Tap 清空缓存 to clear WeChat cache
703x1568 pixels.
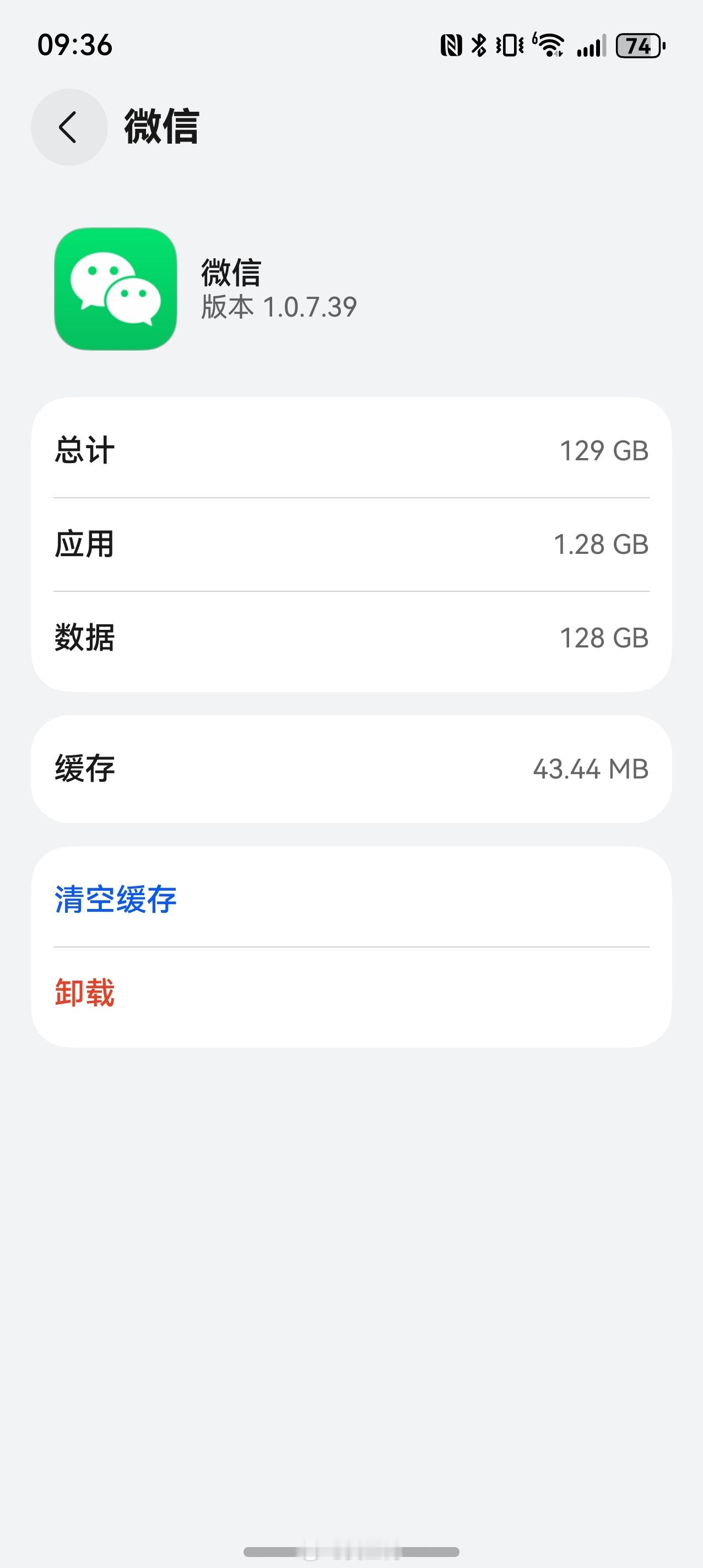tap(351, 899)
